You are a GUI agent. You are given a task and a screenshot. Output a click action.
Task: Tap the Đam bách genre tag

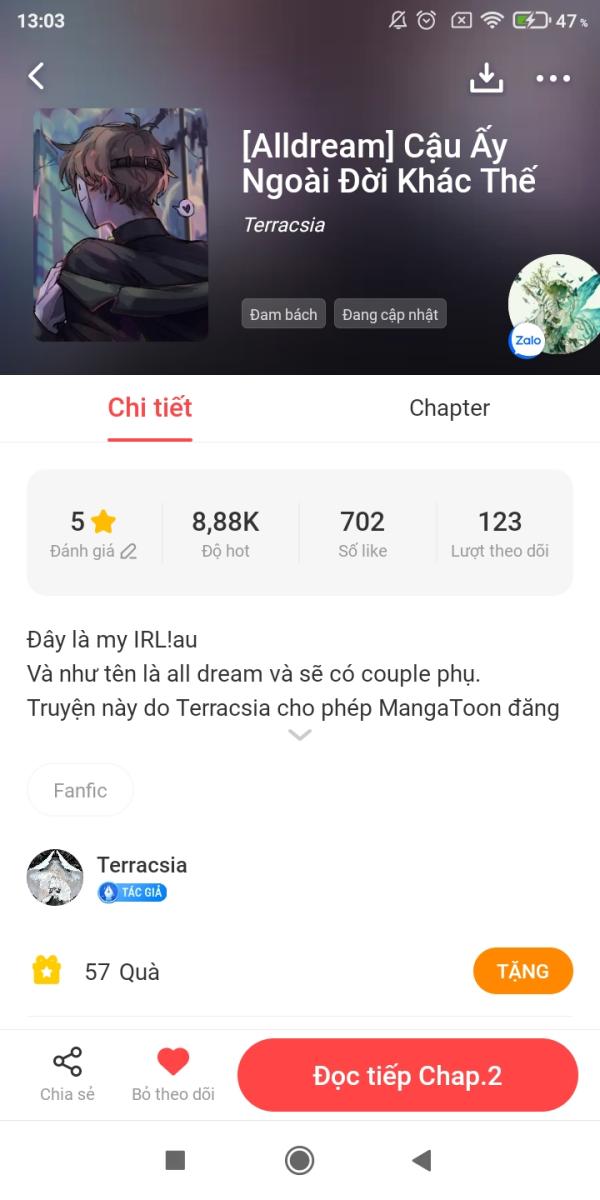point(284,314)
